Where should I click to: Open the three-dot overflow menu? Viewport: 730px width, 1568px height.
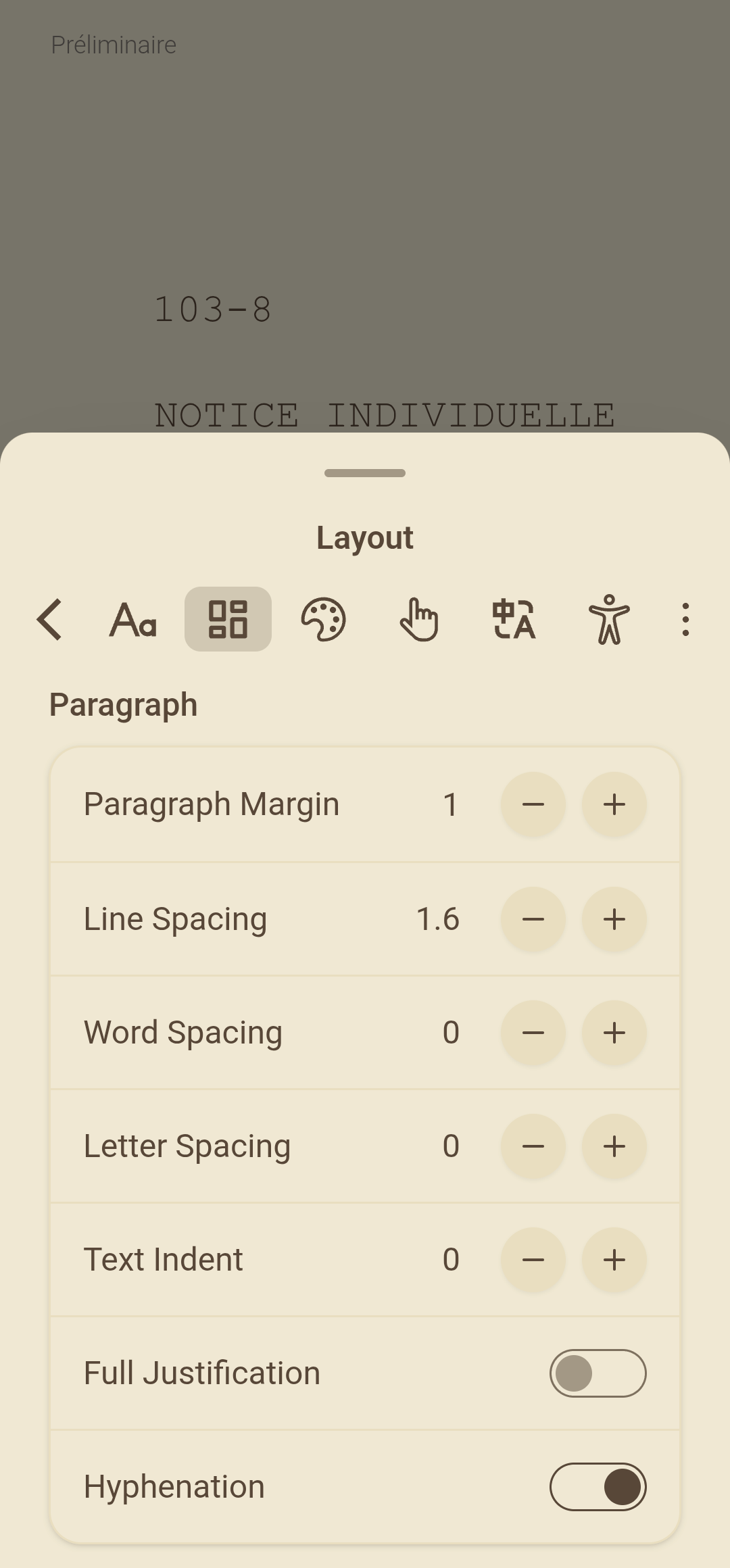click(685, 619)
